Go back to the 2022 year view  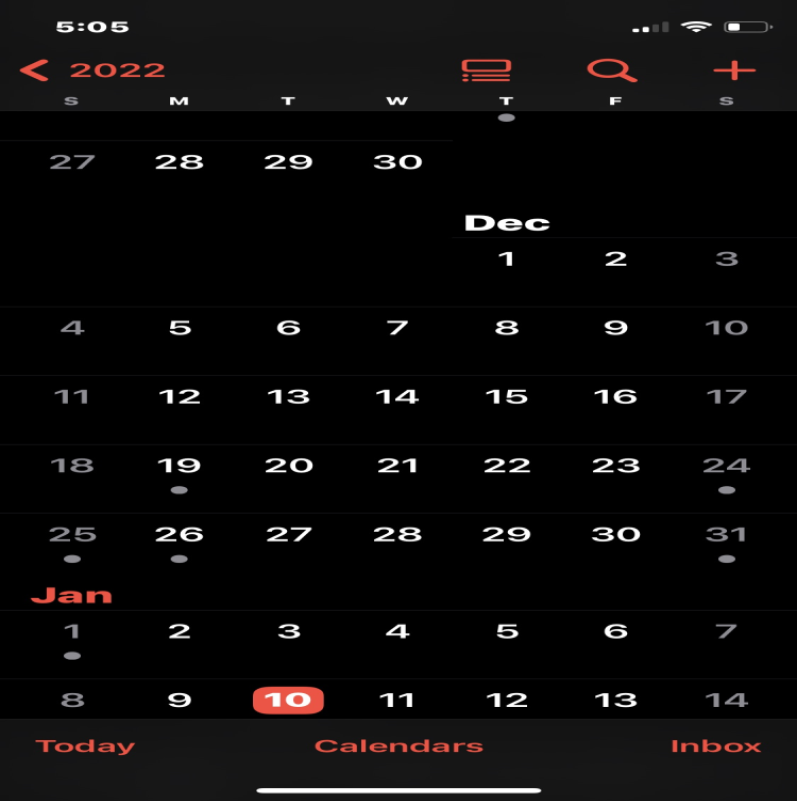(x=92, y=70)
